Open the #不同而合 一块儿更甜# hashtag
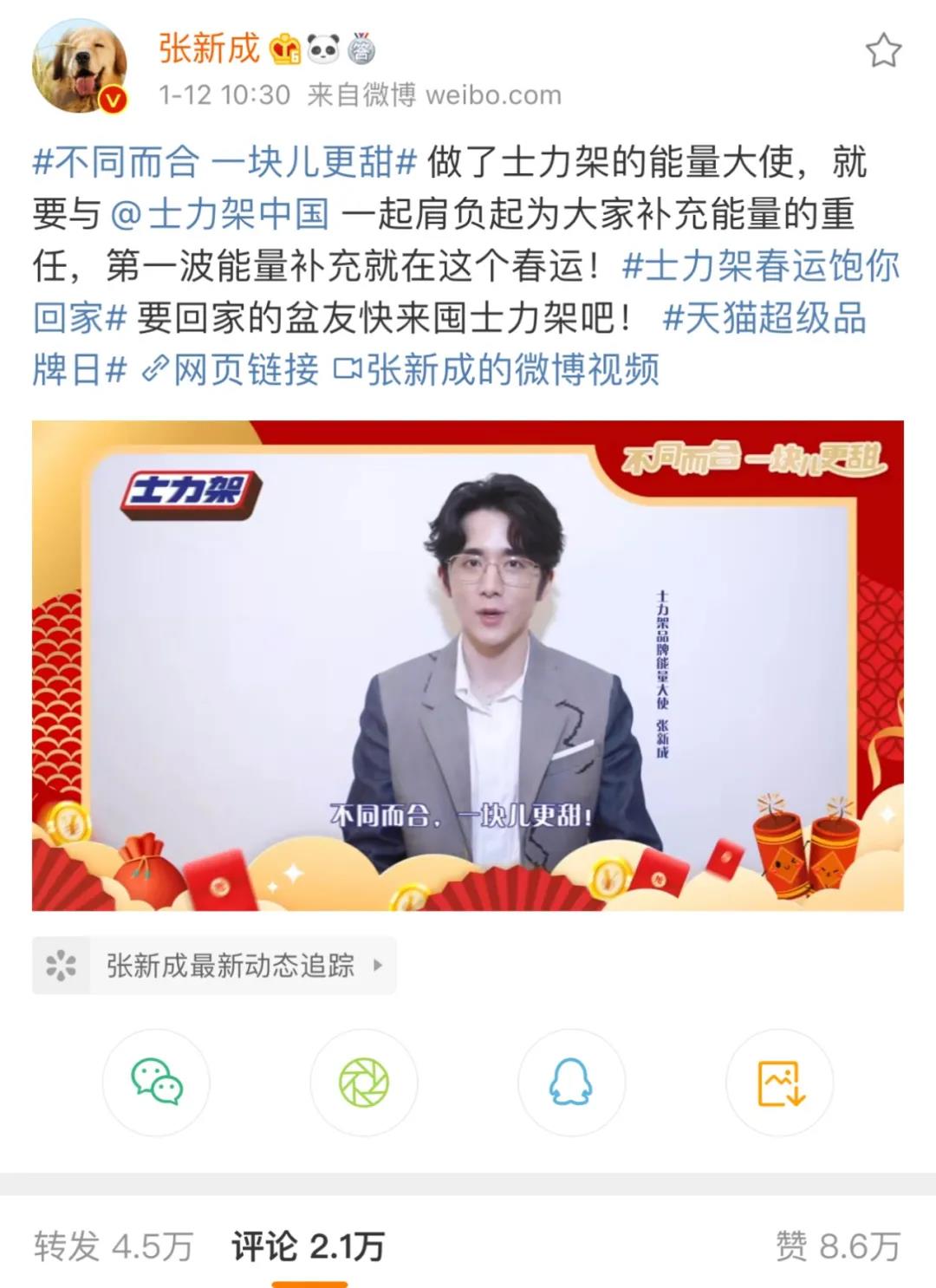 (224, 162)
